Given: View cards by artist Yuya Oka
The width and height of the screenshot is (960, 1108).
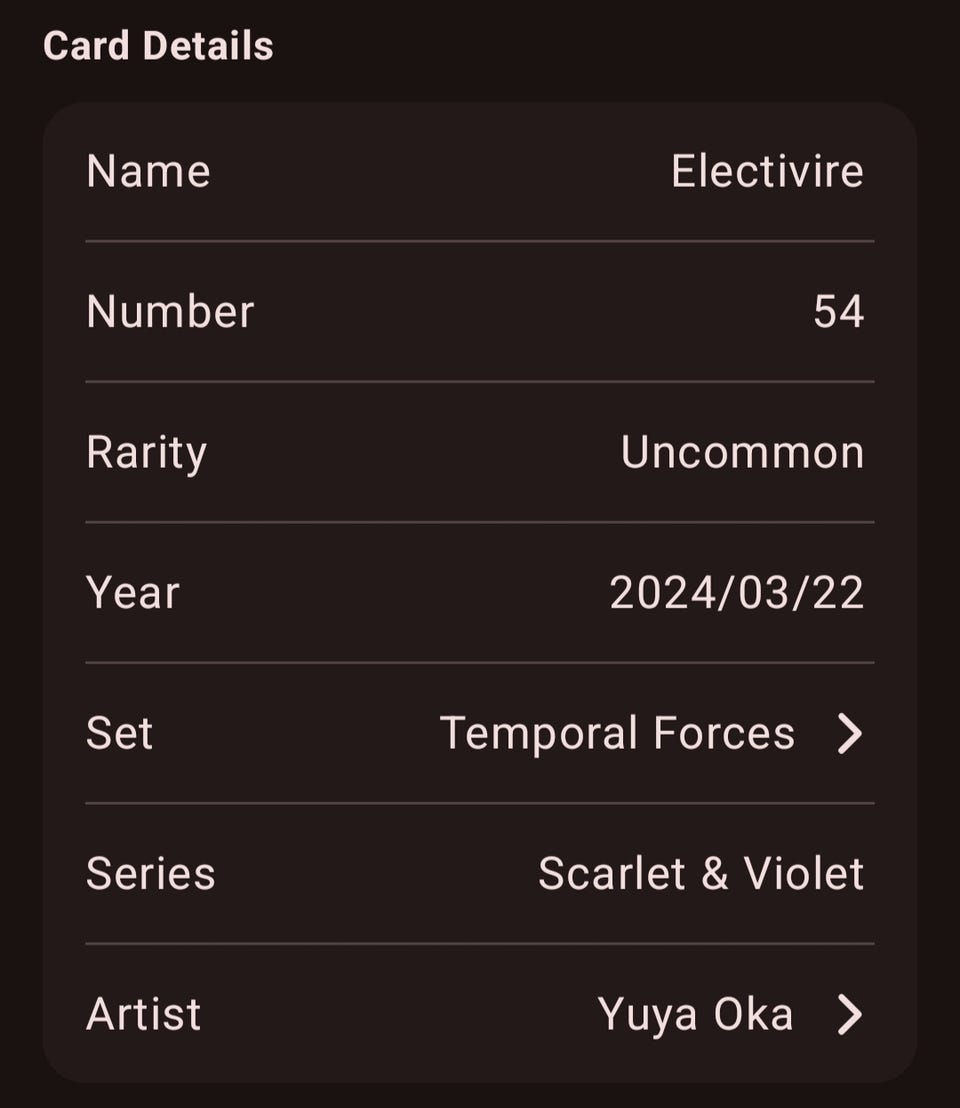Looking at the screenshot, I should 726,1014.
